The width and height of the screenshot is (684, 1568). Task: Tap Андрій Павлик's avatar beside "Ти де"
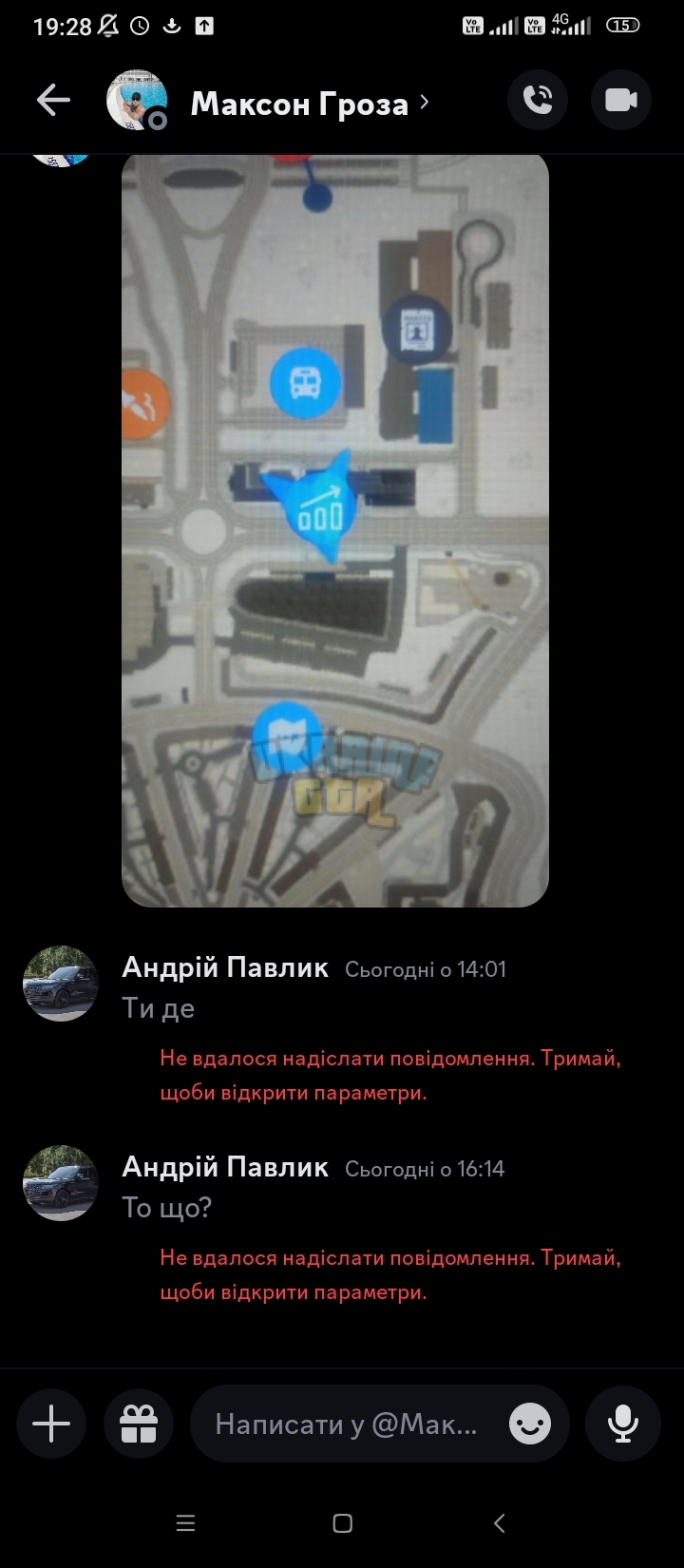(61, 984)
